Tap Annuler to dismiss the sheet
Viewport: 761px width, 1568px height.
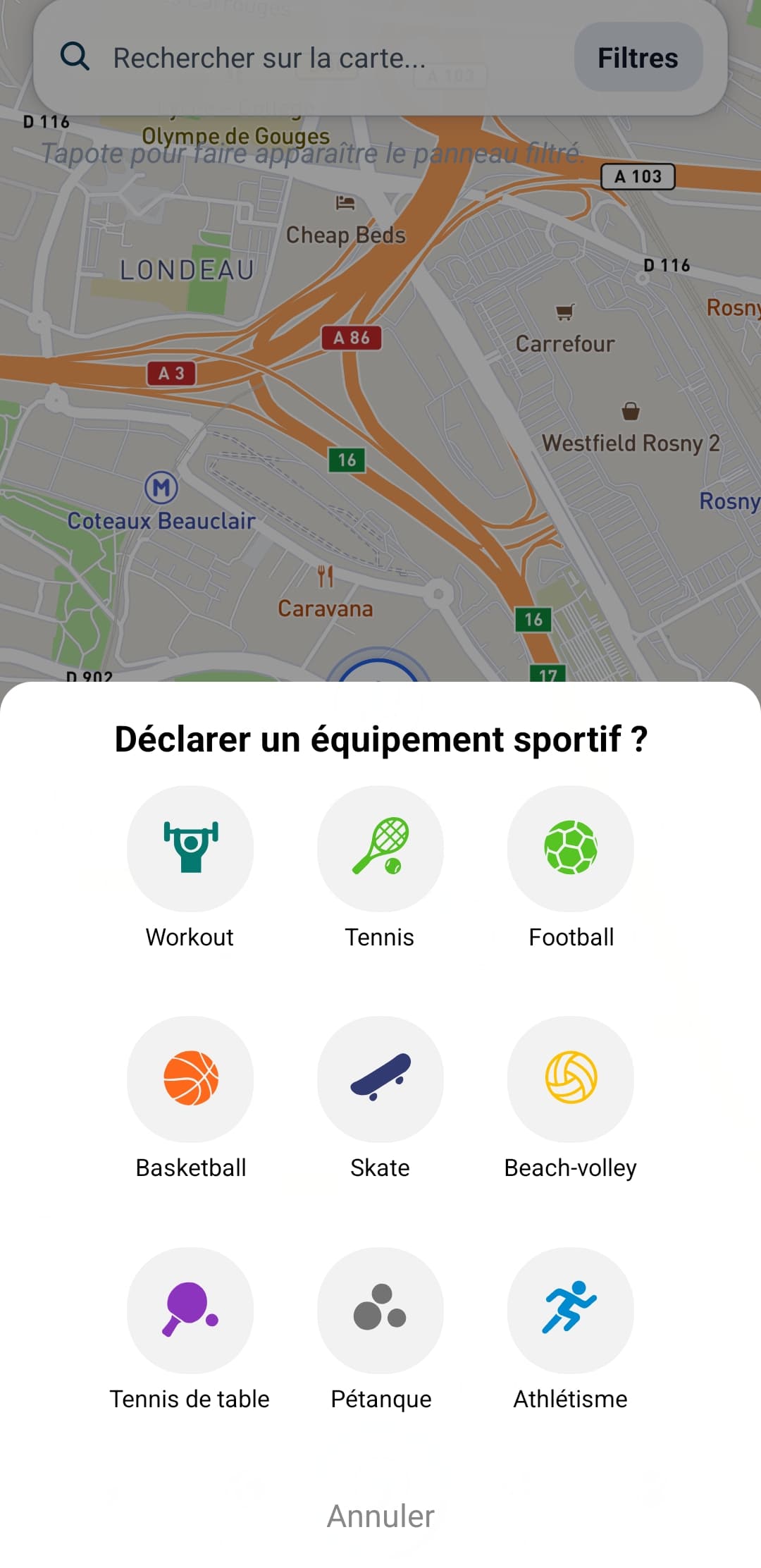(380, 1516)
